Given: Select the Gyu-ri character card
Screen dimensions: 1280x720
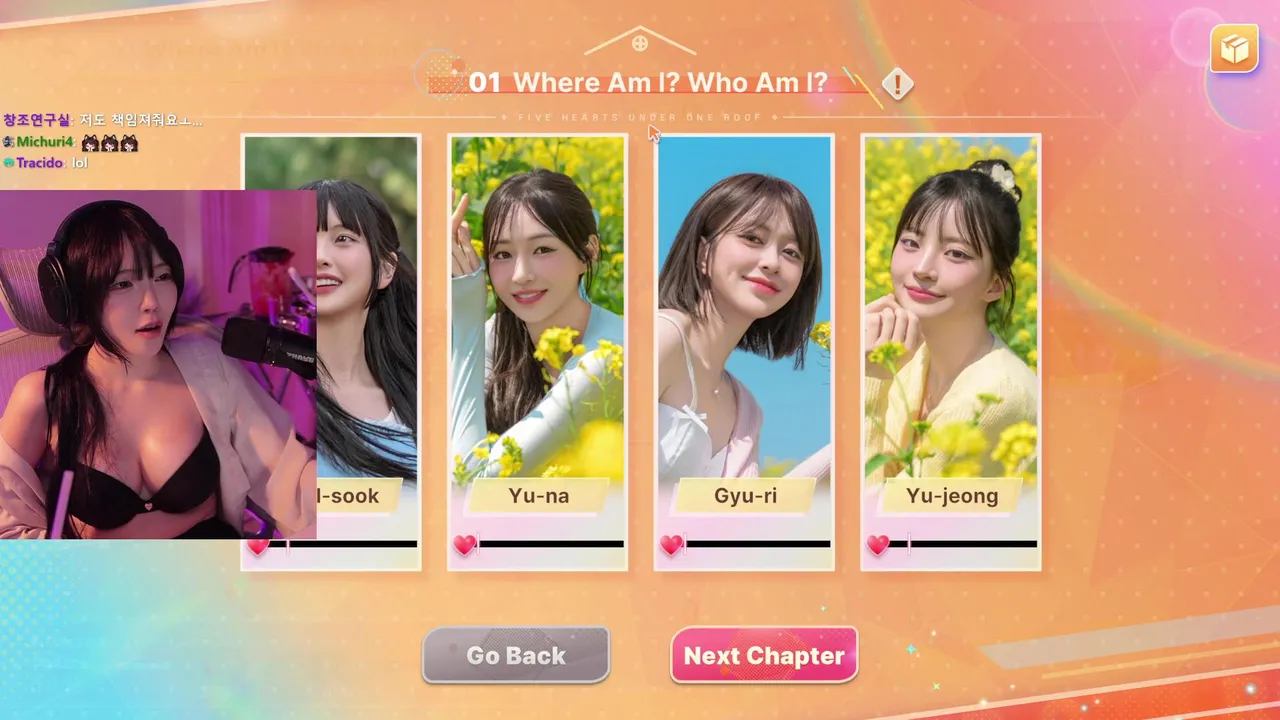Looking at the screenshot, I should 744,350.
